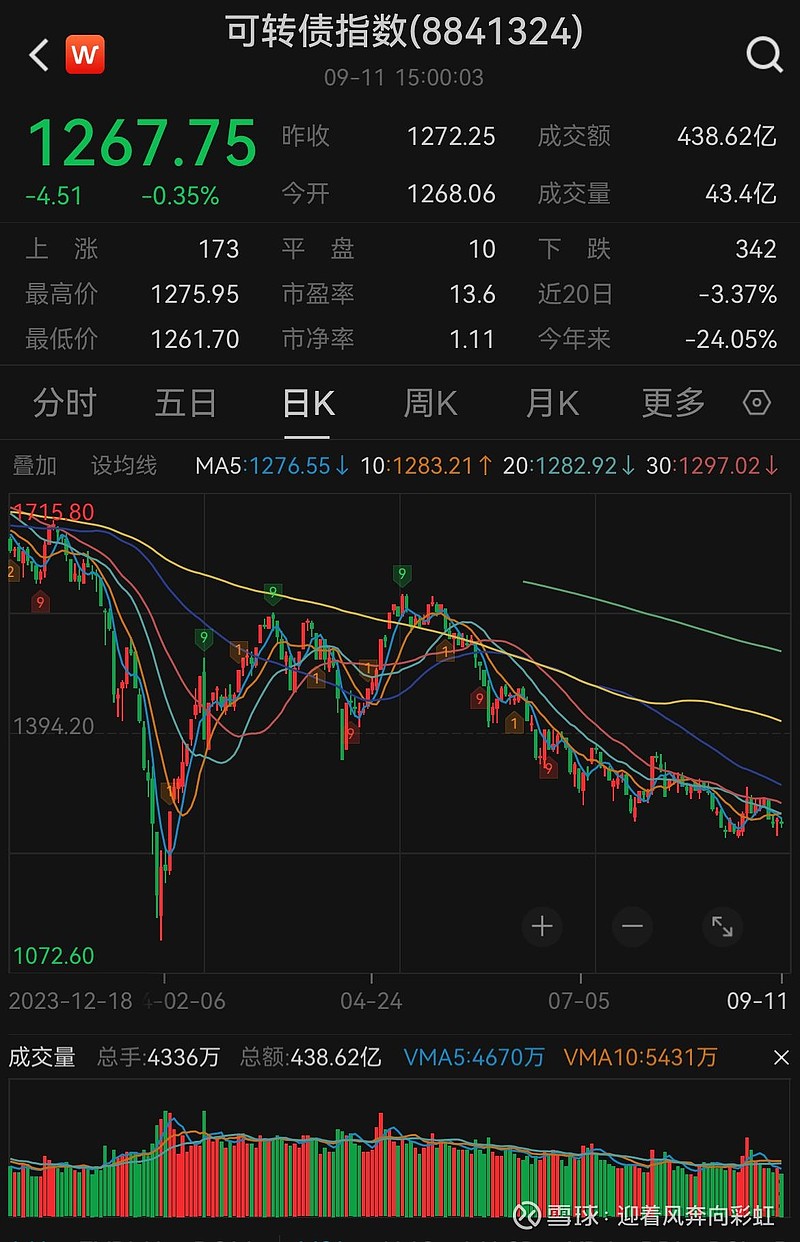
Task: Click the 月K monthly chart option
Action: 551,402
